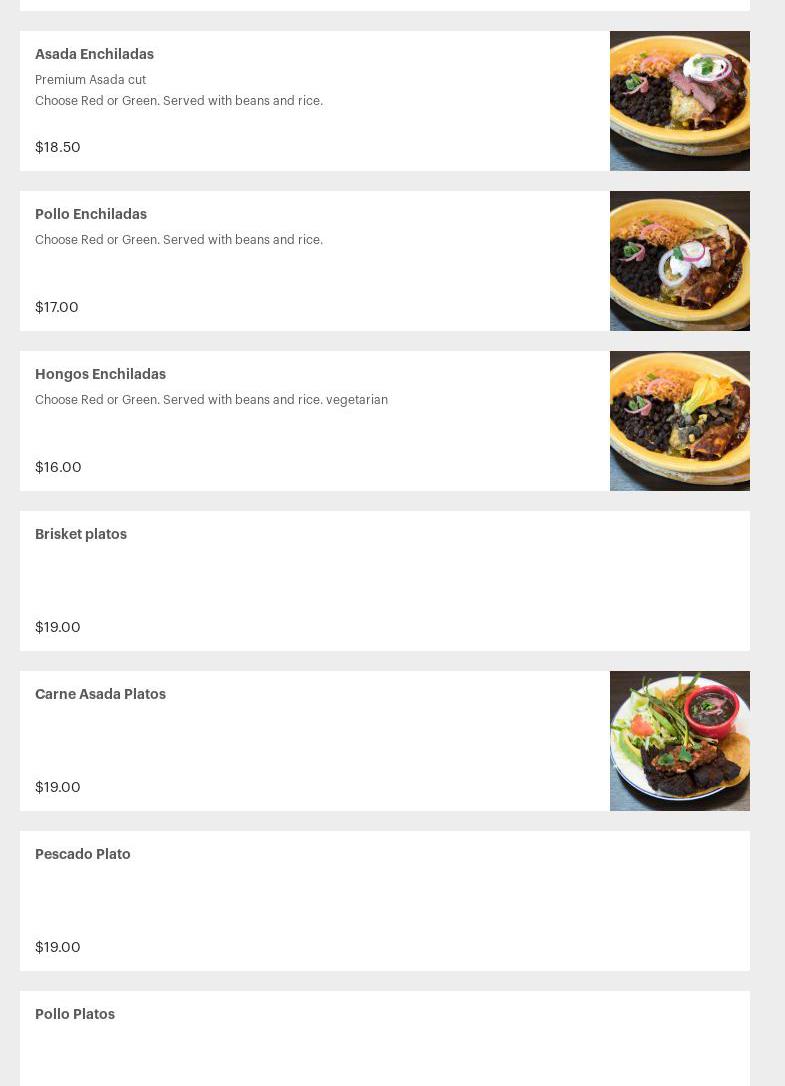Choose Brisket platos from the menu
Viewport: 785px width, 1086px height.
pyautogui.click(x=81, y=534)
